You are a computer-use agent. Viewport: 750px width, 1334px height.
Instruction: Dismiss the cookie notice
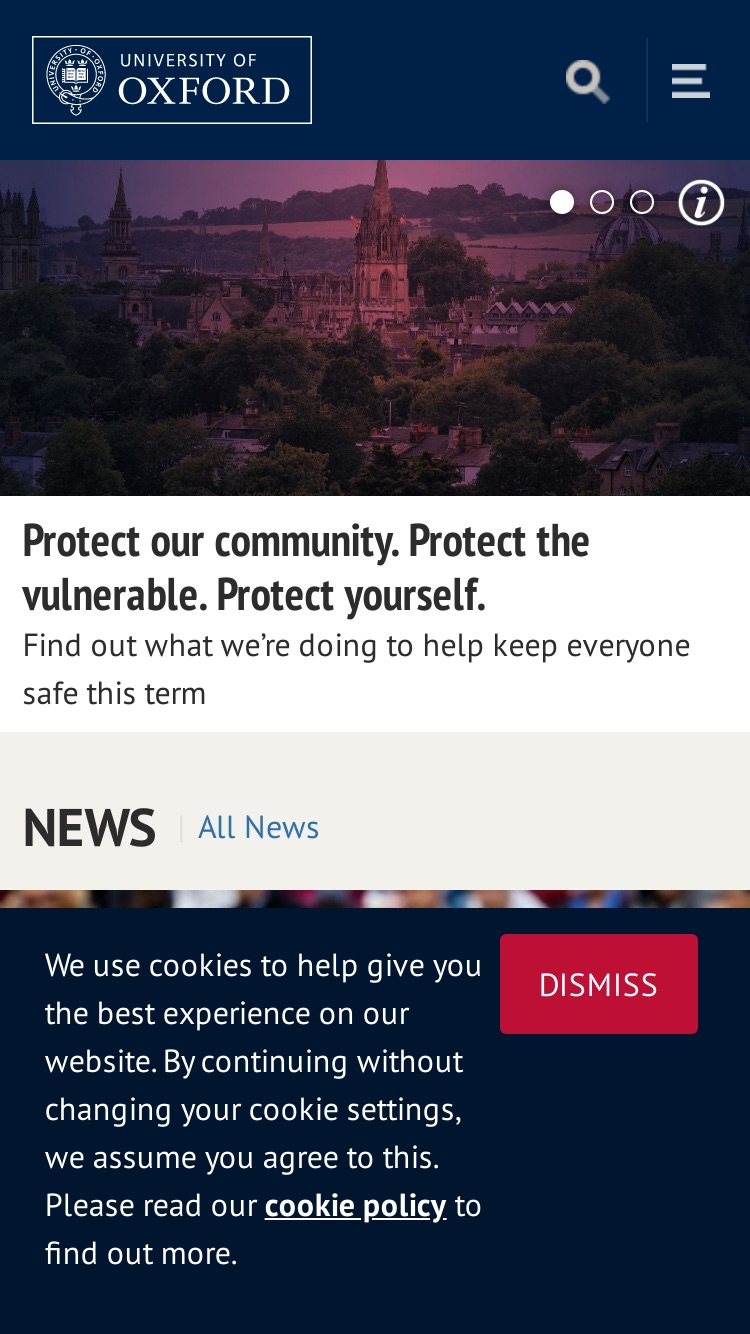pyautogui.click(x=599, y=984)
